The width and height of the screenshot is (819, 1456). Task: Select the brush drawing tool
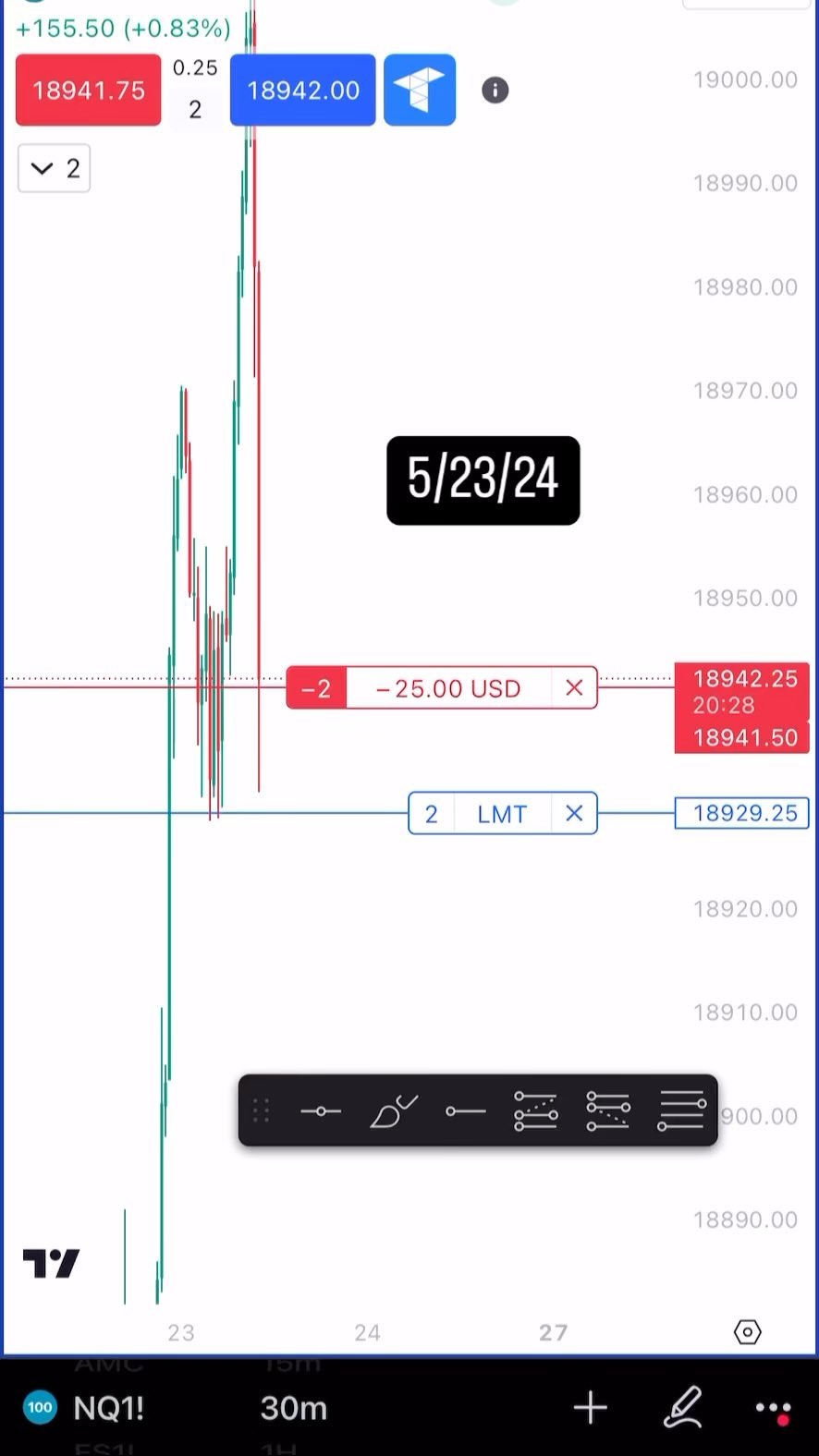[394, 1110]
